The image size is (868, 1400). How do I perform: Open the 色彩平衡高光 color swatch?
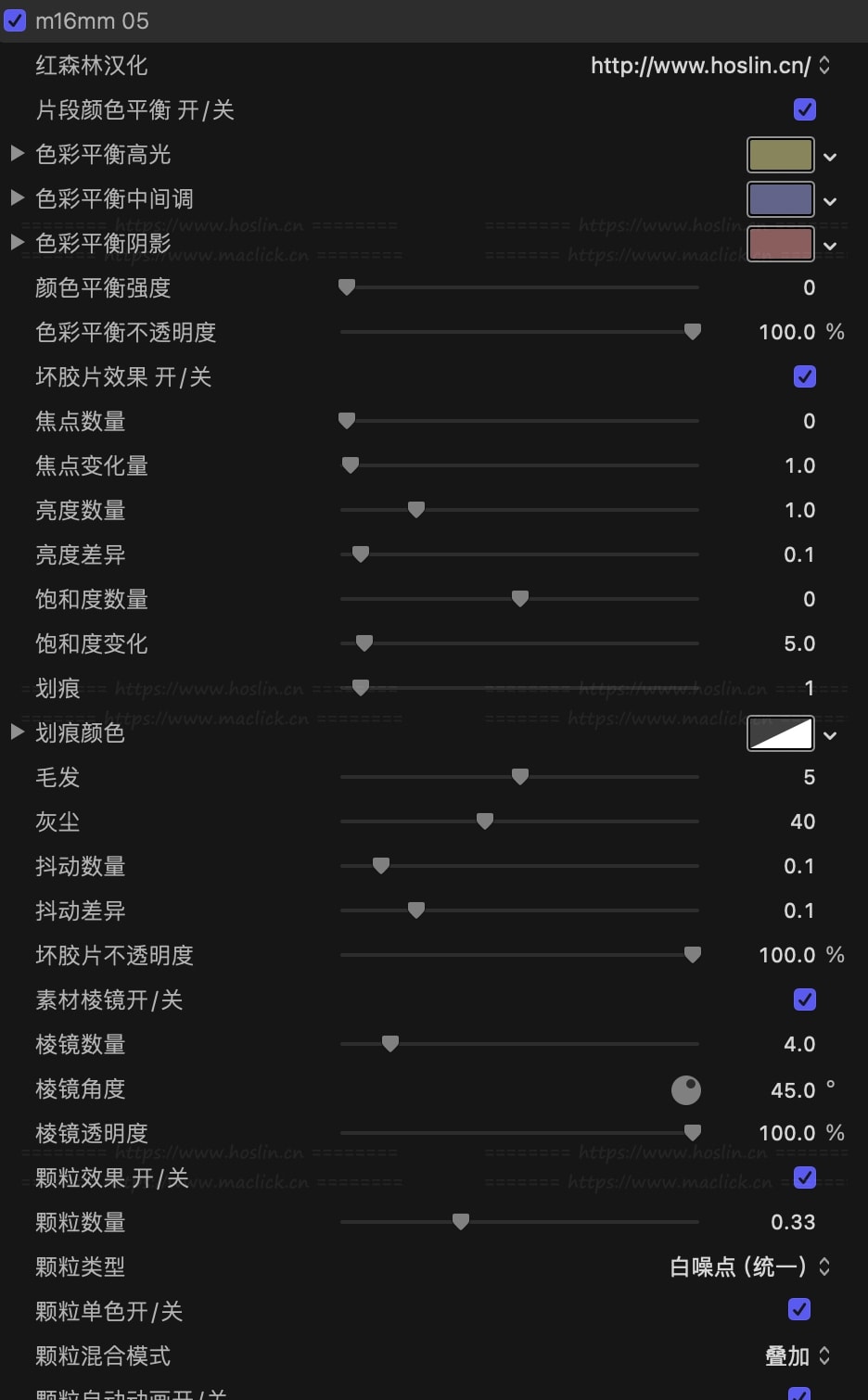coord(780,155)
